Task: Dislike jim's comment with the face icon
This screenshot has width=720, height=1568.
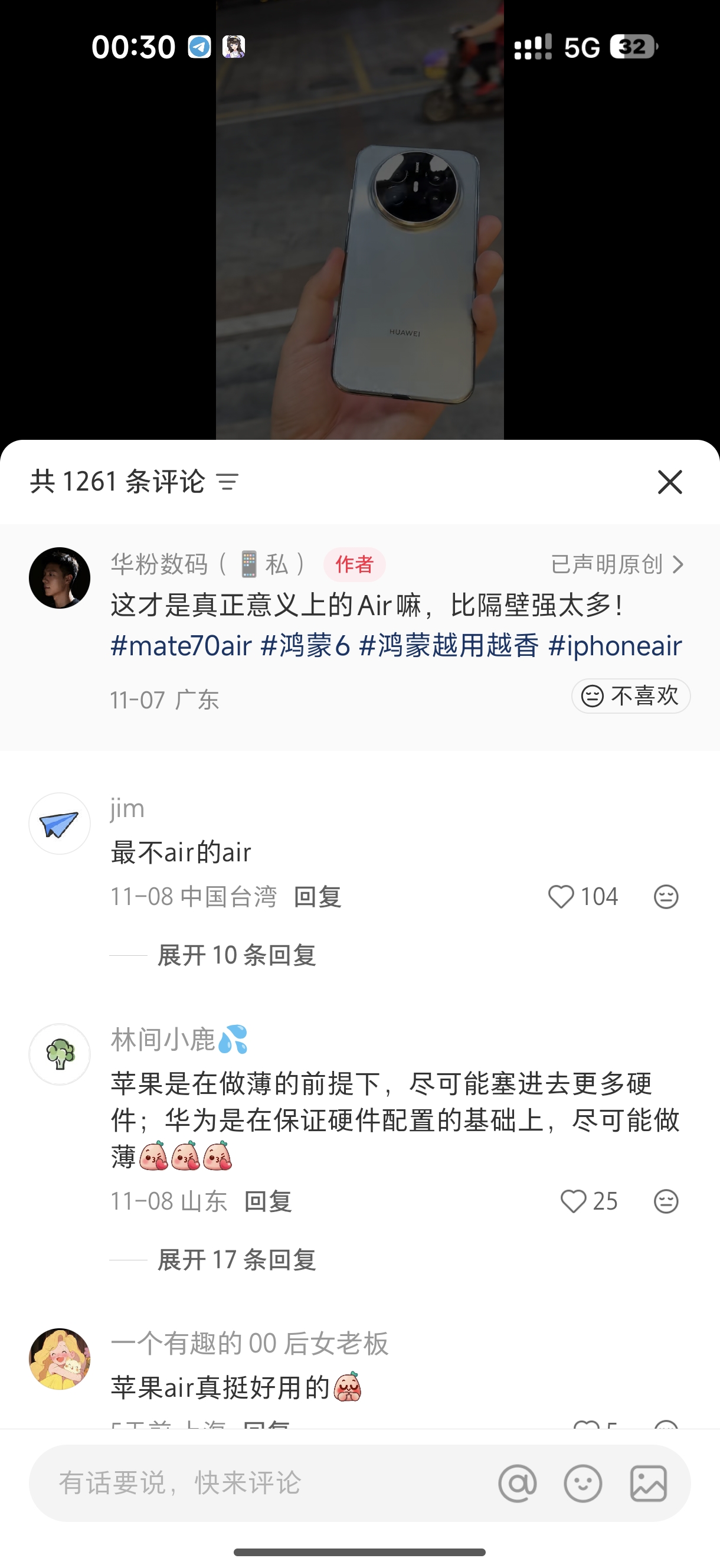Action: pyautogui.click(x=666, y=897)
